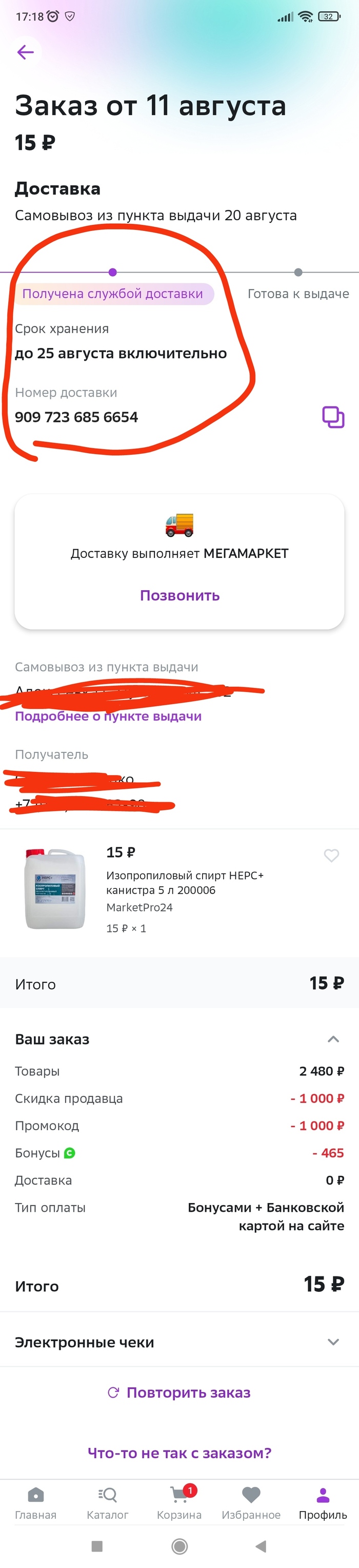Open the Профиль tab
This screenshot has width=359, height=1568.
click(323, 1503)
